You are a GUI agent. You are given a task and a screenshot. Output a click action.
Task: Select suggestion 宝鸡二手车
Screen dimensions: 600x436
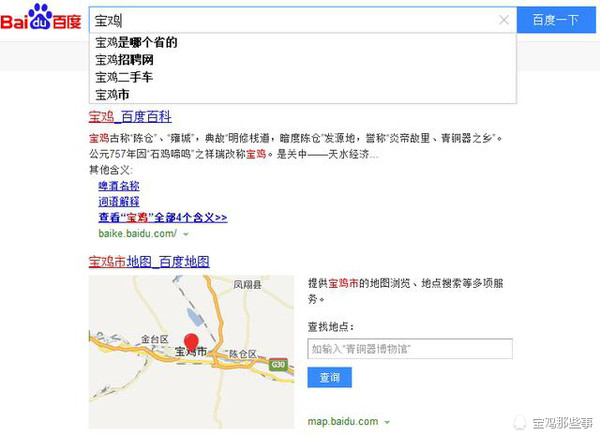tap(124, 77)
